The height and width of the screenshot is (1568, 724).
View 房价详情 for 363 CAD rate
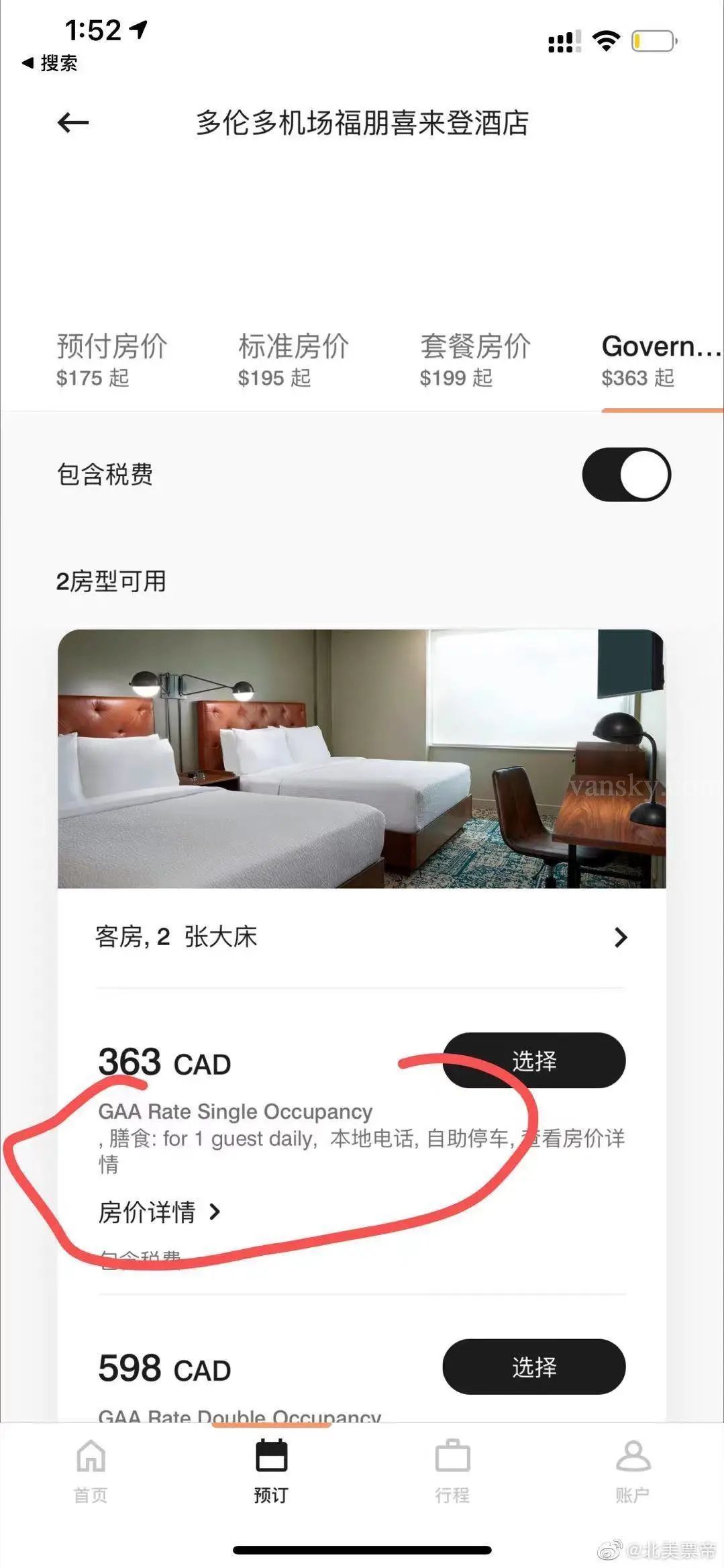coord(159,1212)
